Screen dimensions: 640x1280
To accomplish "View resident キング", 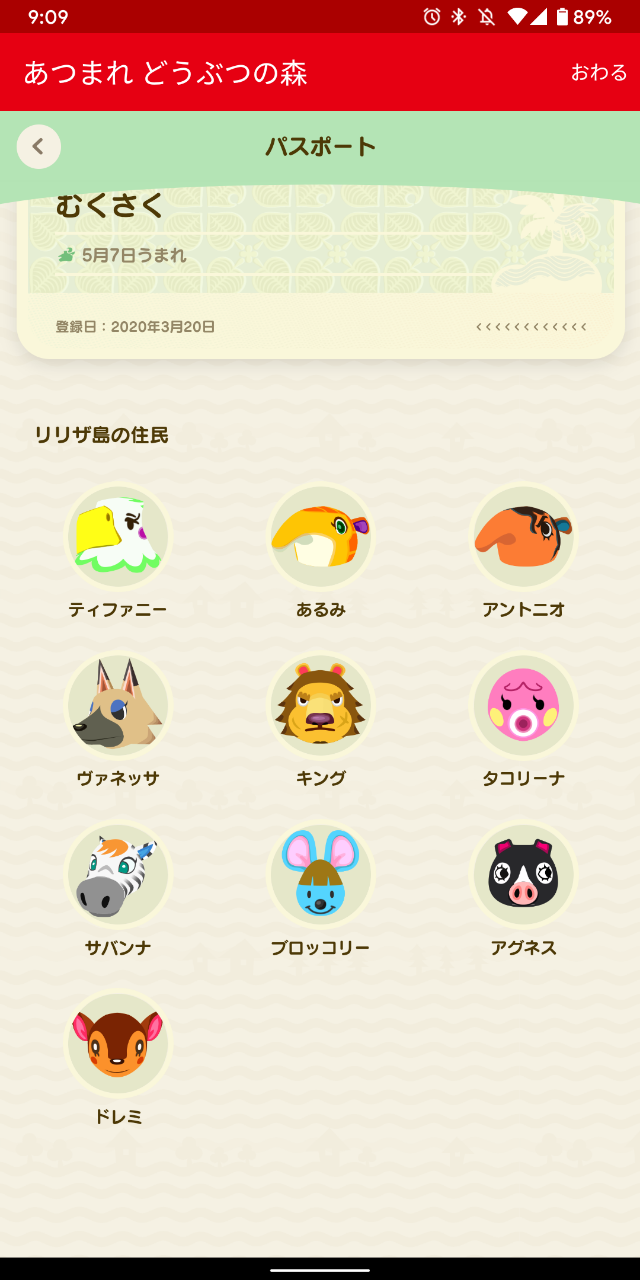I will click(320, 707).
